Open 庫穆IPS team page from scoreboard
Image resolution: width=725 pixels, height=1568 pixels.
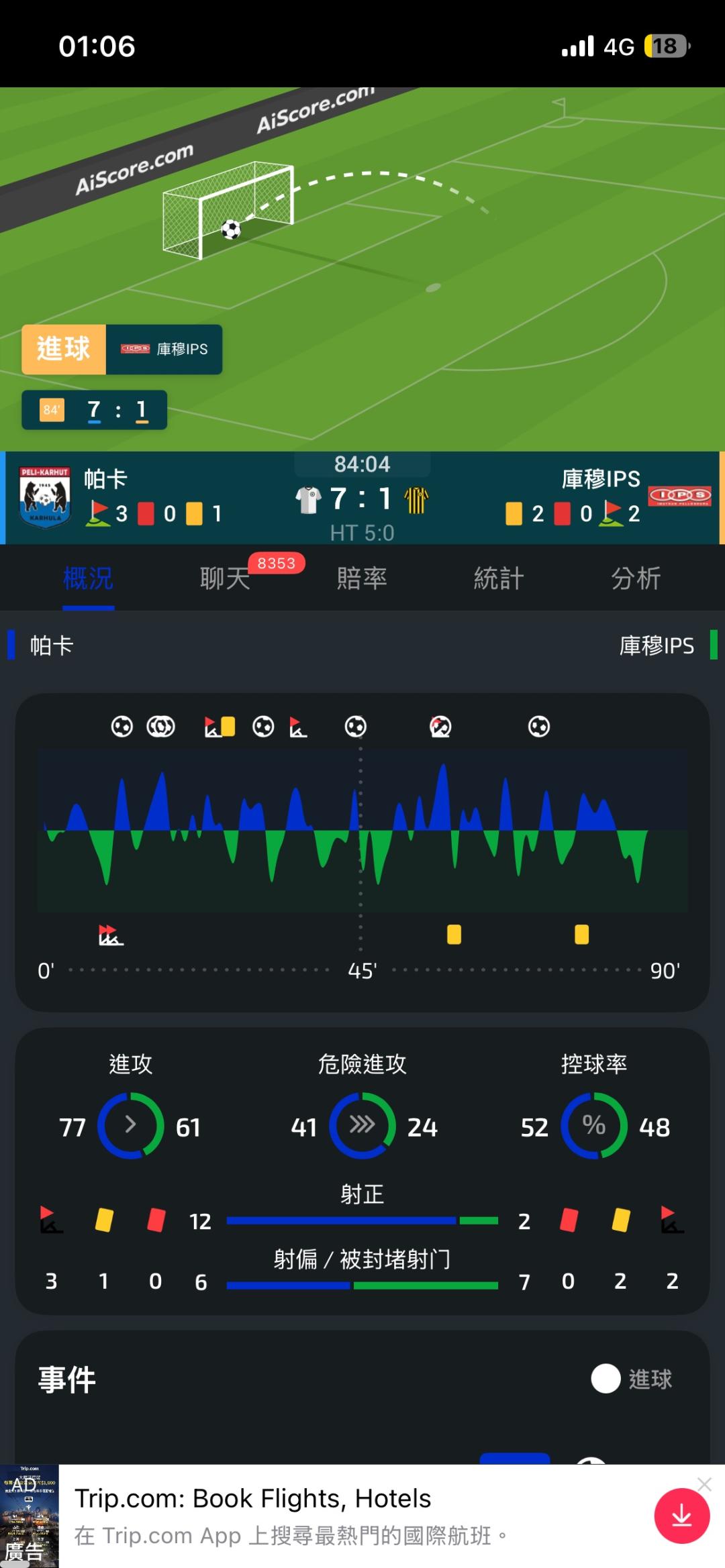tap(601, 479)
